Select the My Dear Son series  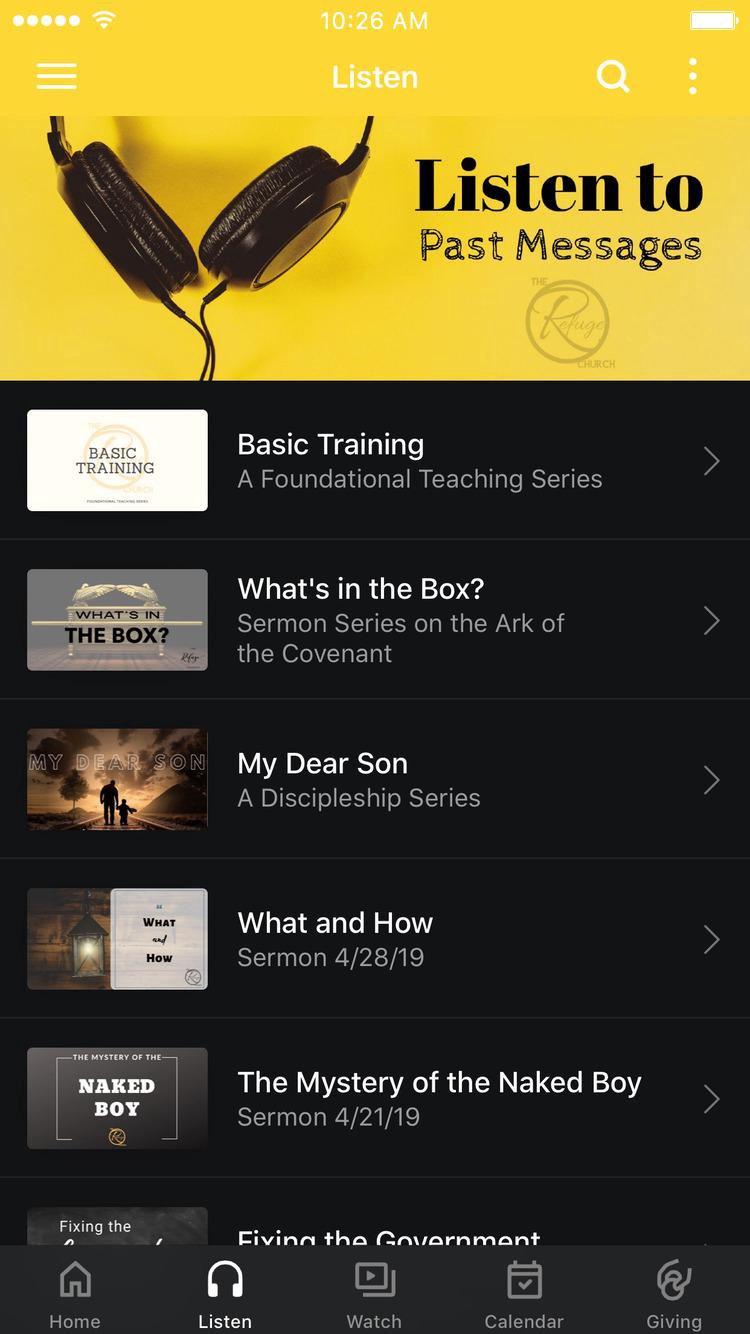[375, 780]
